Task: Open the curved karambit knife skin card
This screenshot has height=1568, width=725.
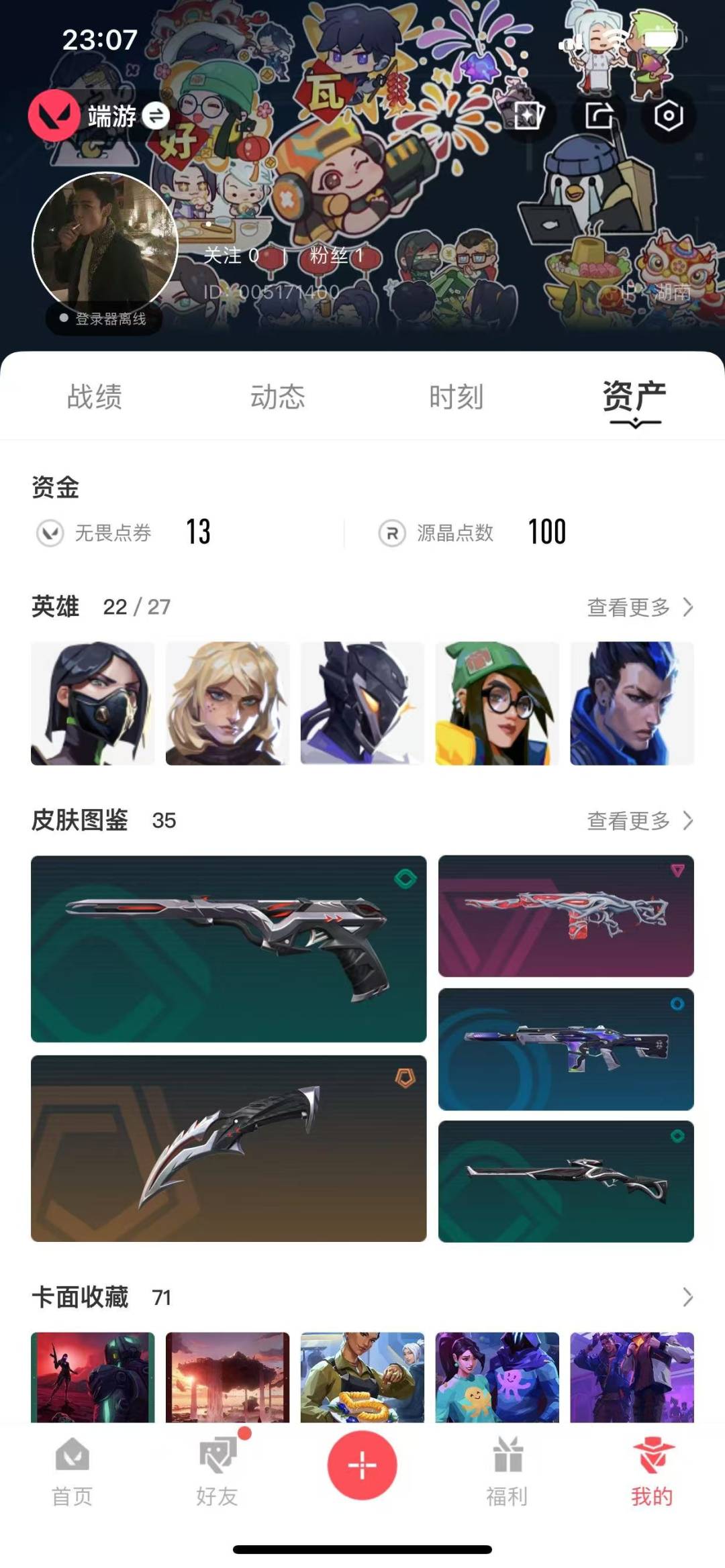Action: click(x=228, y=1148)
